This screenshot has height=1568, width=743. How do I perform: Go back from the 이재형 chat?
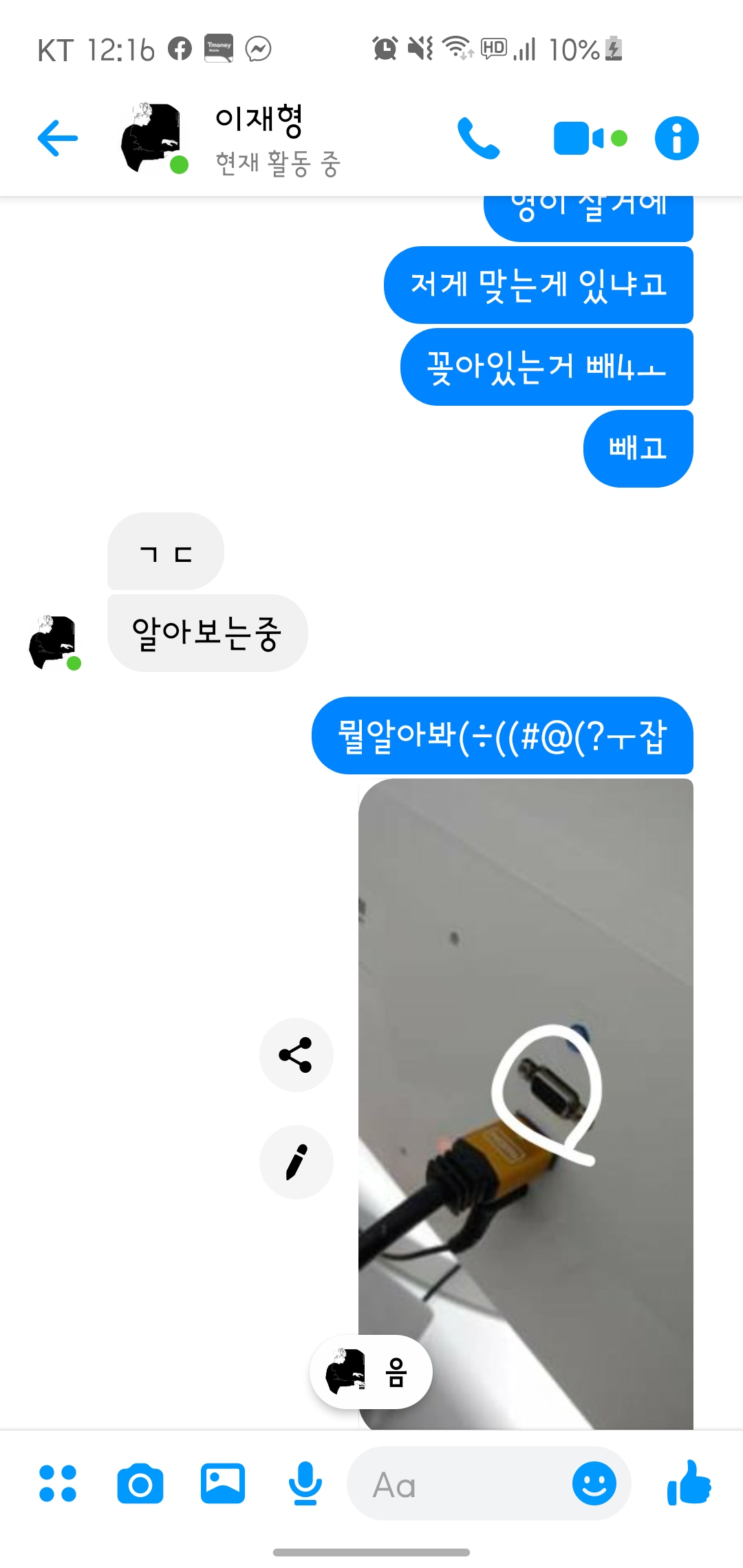point(58,138)
